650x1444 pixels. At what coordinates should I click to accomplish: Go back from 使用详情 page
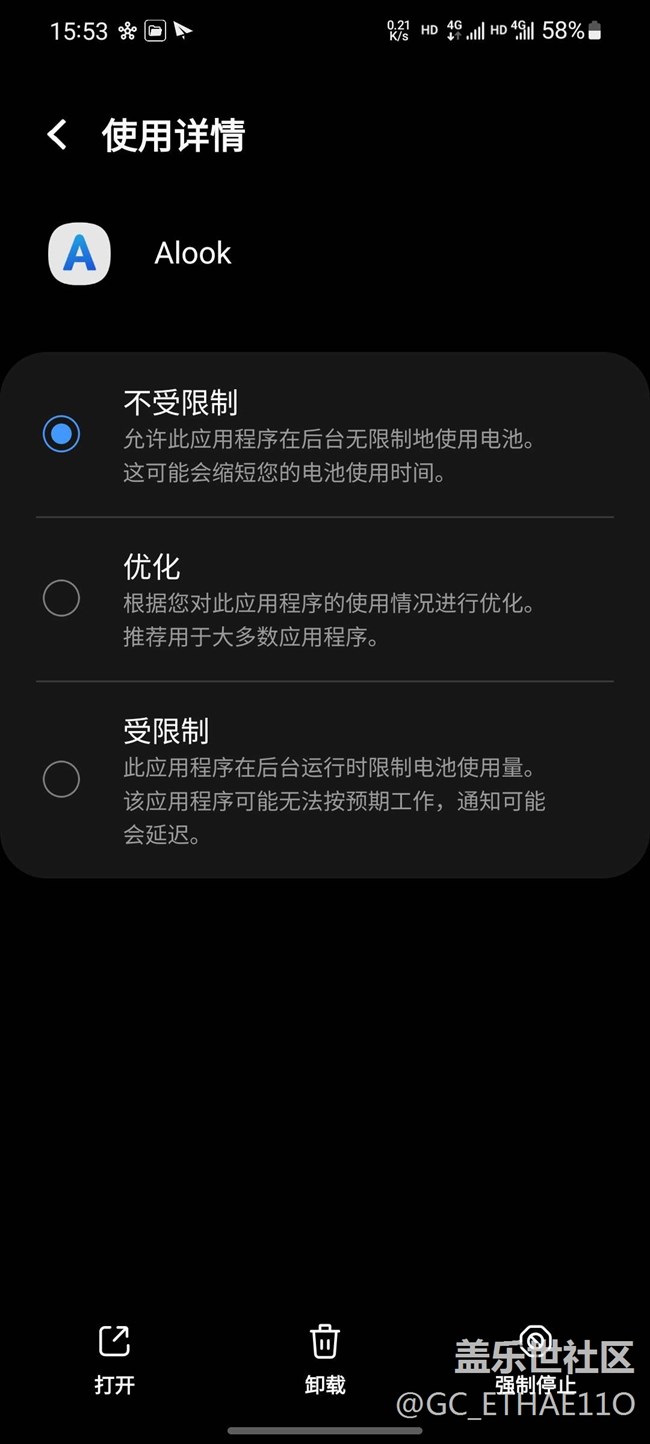point(58,135)
